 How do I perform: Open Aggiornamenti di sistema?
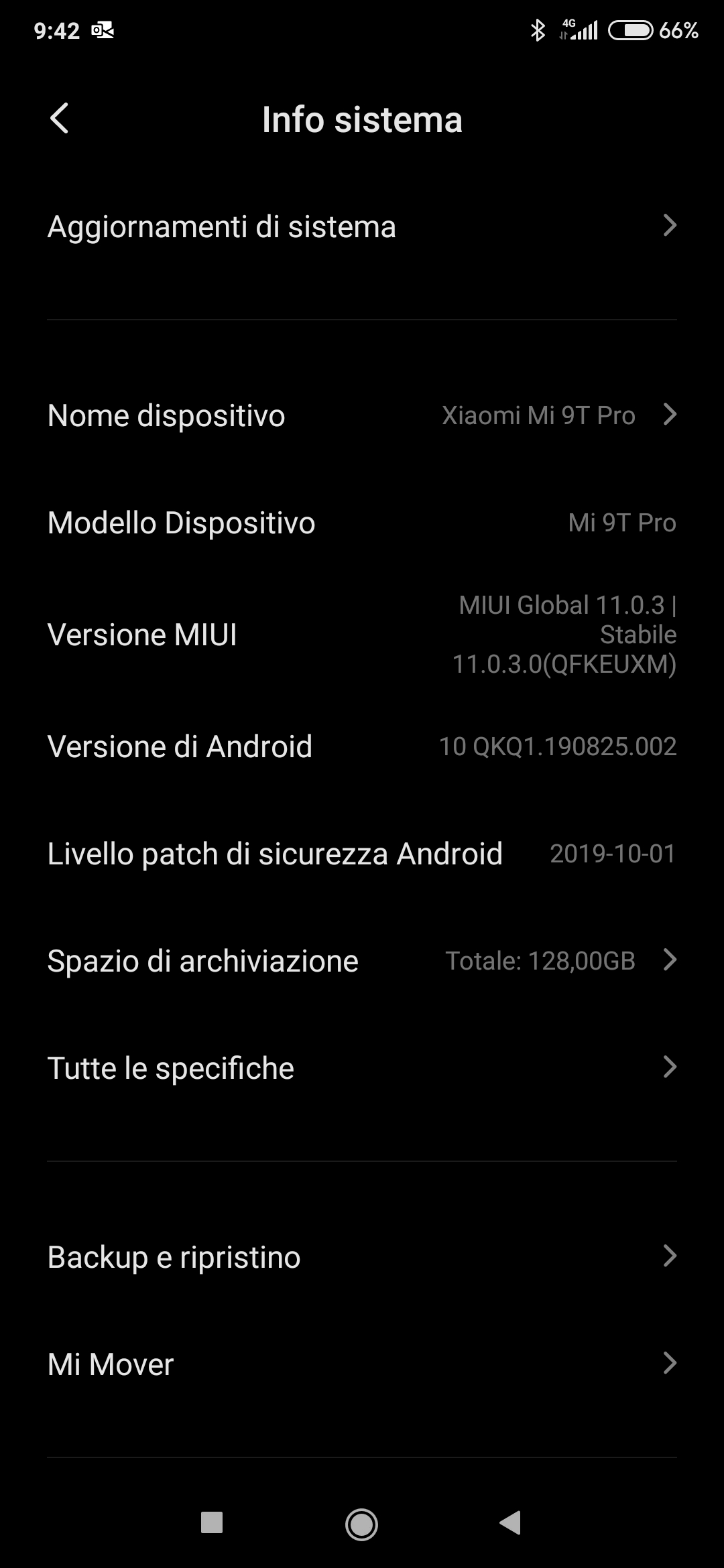point(362,226)
